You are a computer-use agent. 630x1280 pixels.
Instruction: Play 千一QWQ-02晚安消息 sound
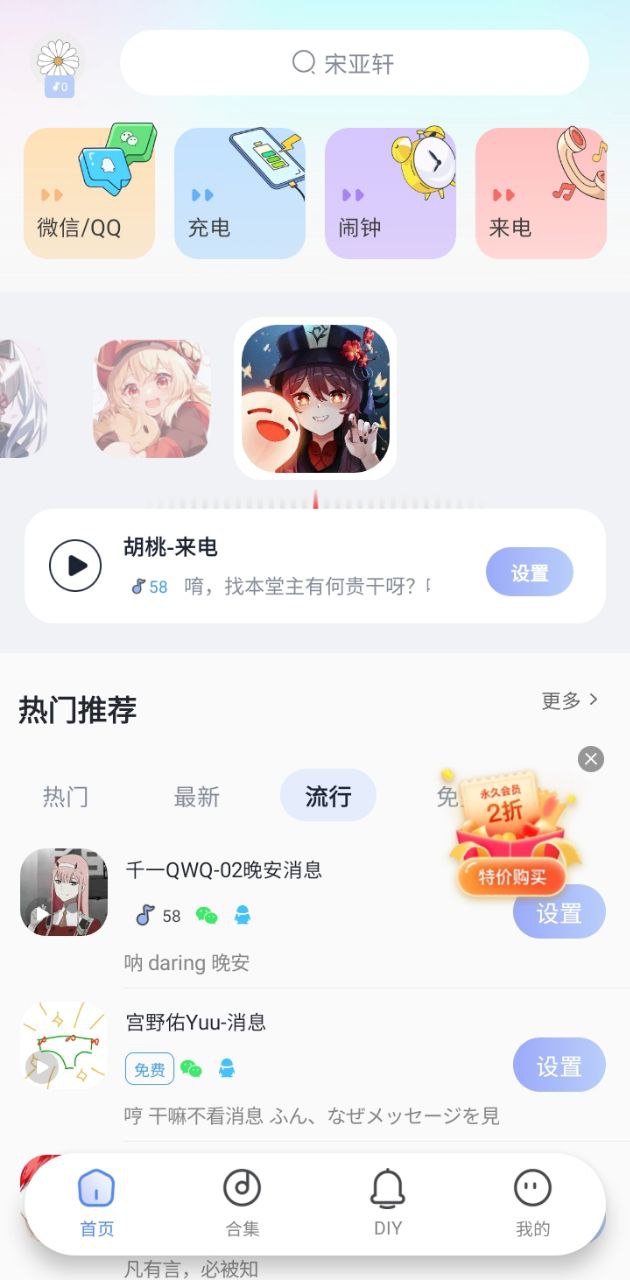[63, 892]
